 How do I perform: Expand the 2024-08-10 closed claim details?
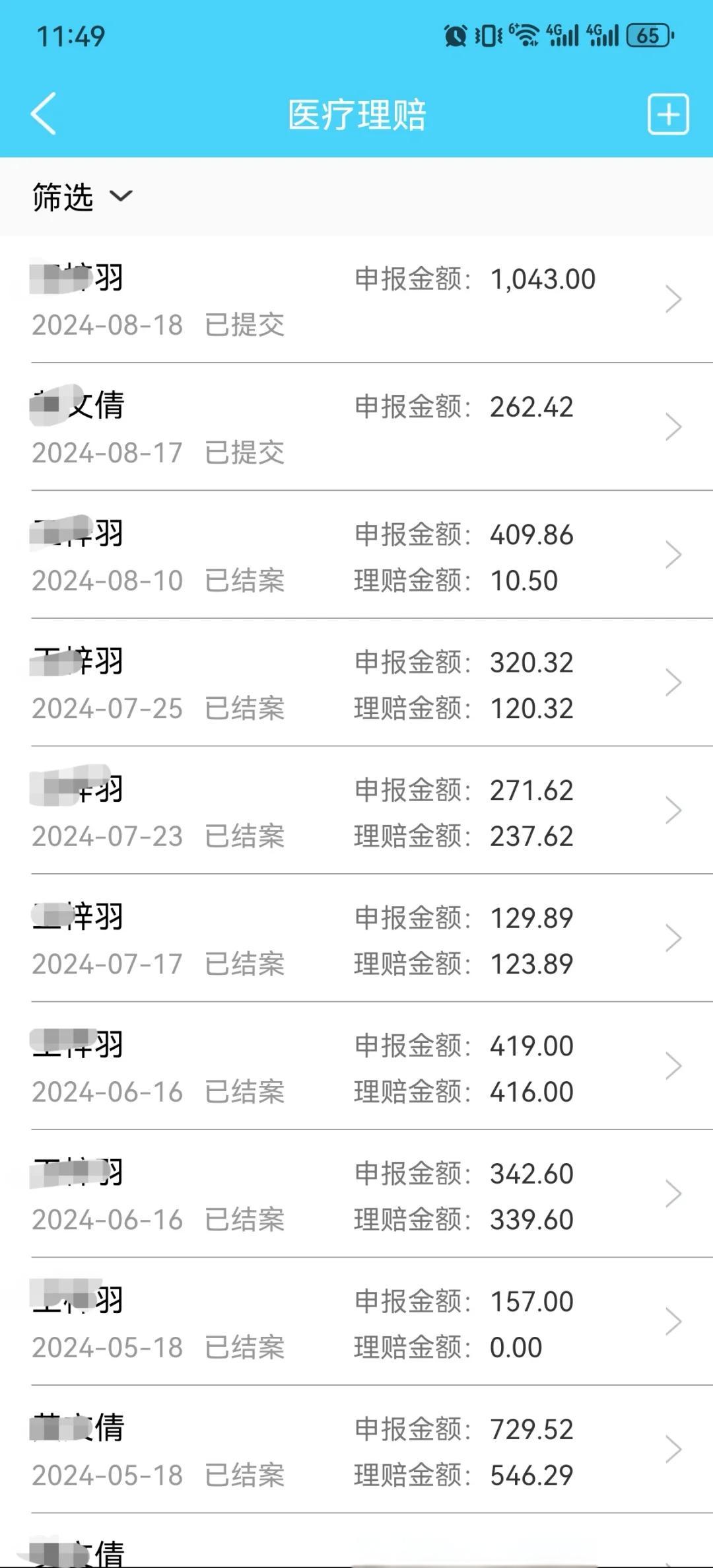[x=675, y=555]
